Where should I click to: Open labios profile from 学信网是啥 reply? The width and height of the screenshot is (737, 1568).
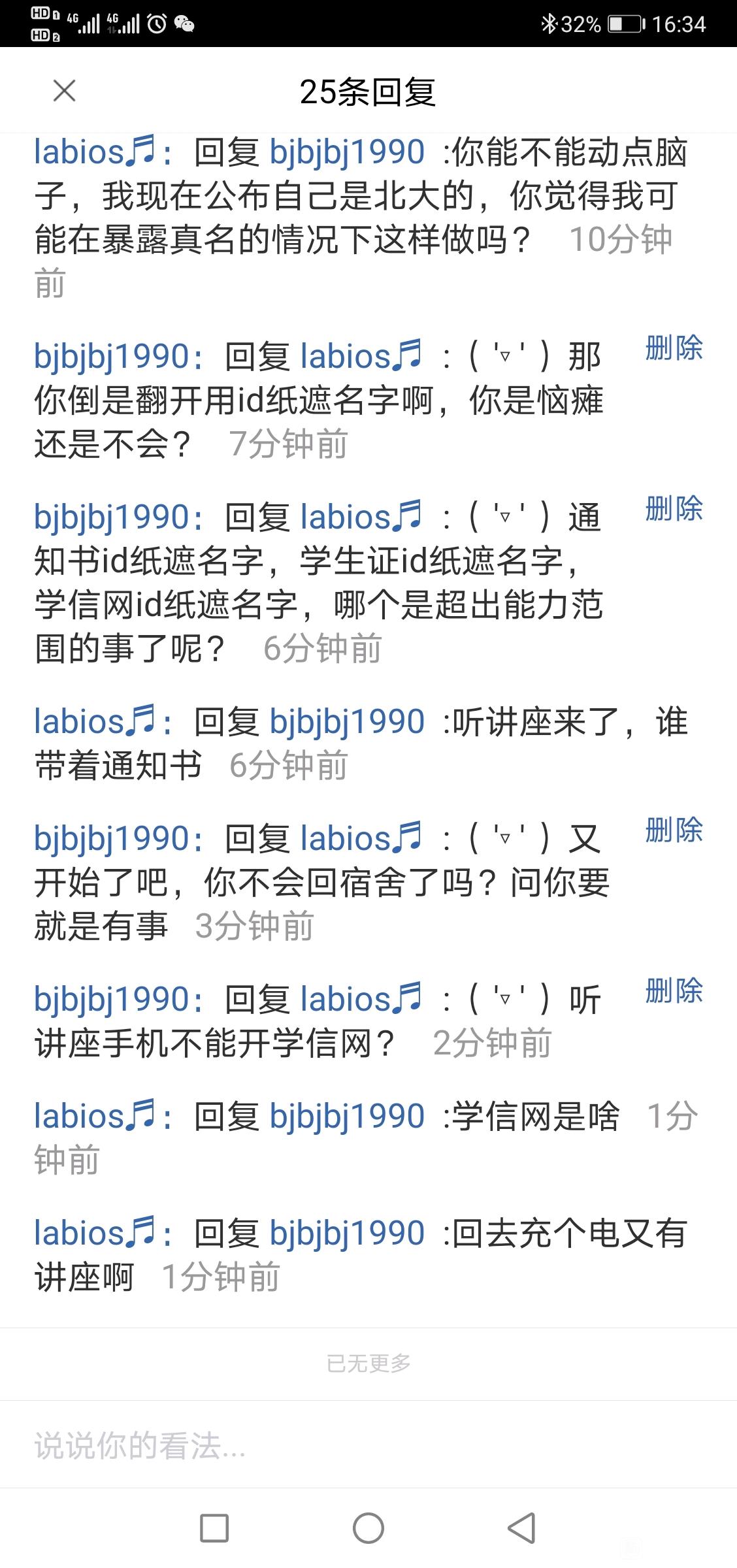(96, 1115)
